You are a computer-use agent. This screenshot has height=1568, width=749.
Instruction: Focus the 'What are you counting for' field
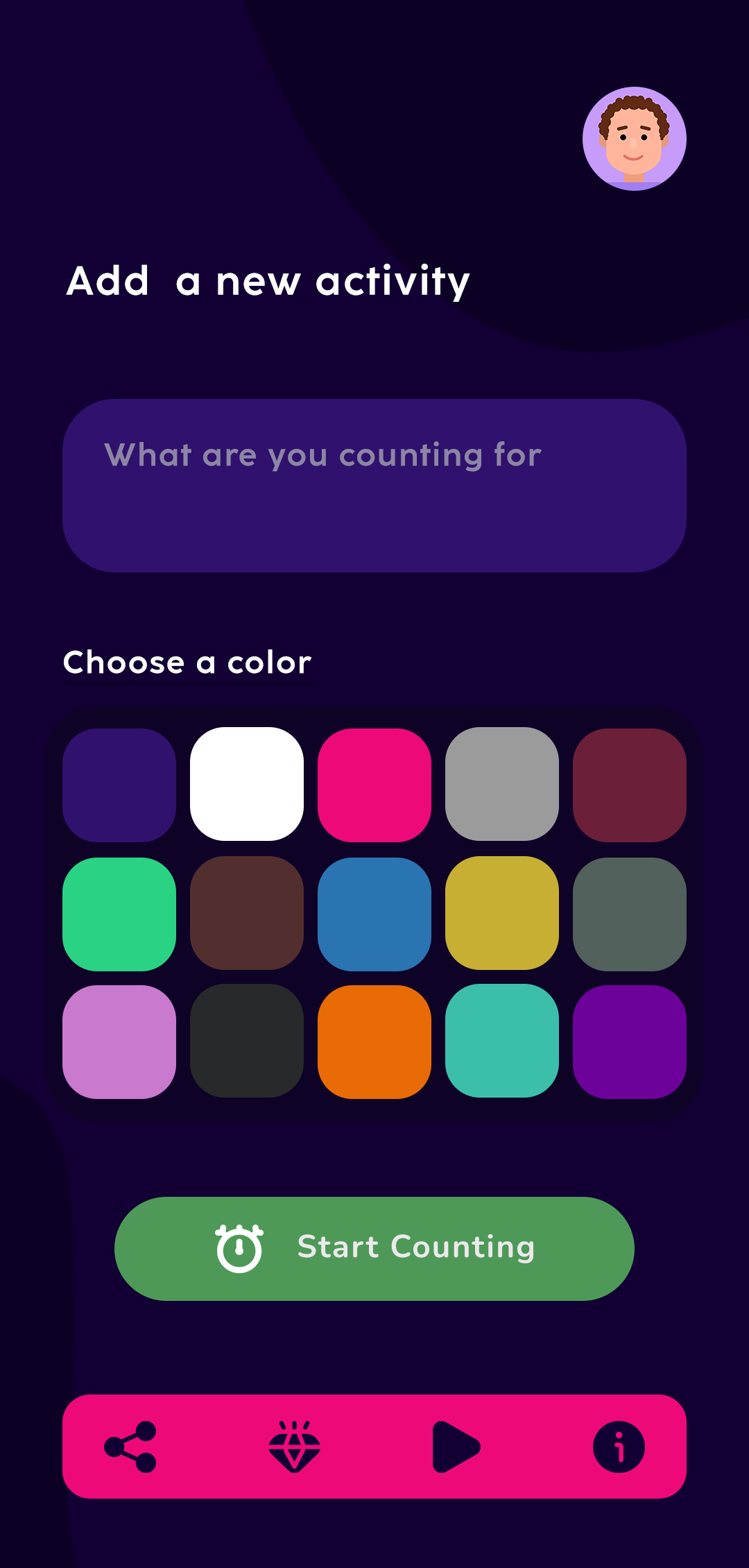(374, 485)
